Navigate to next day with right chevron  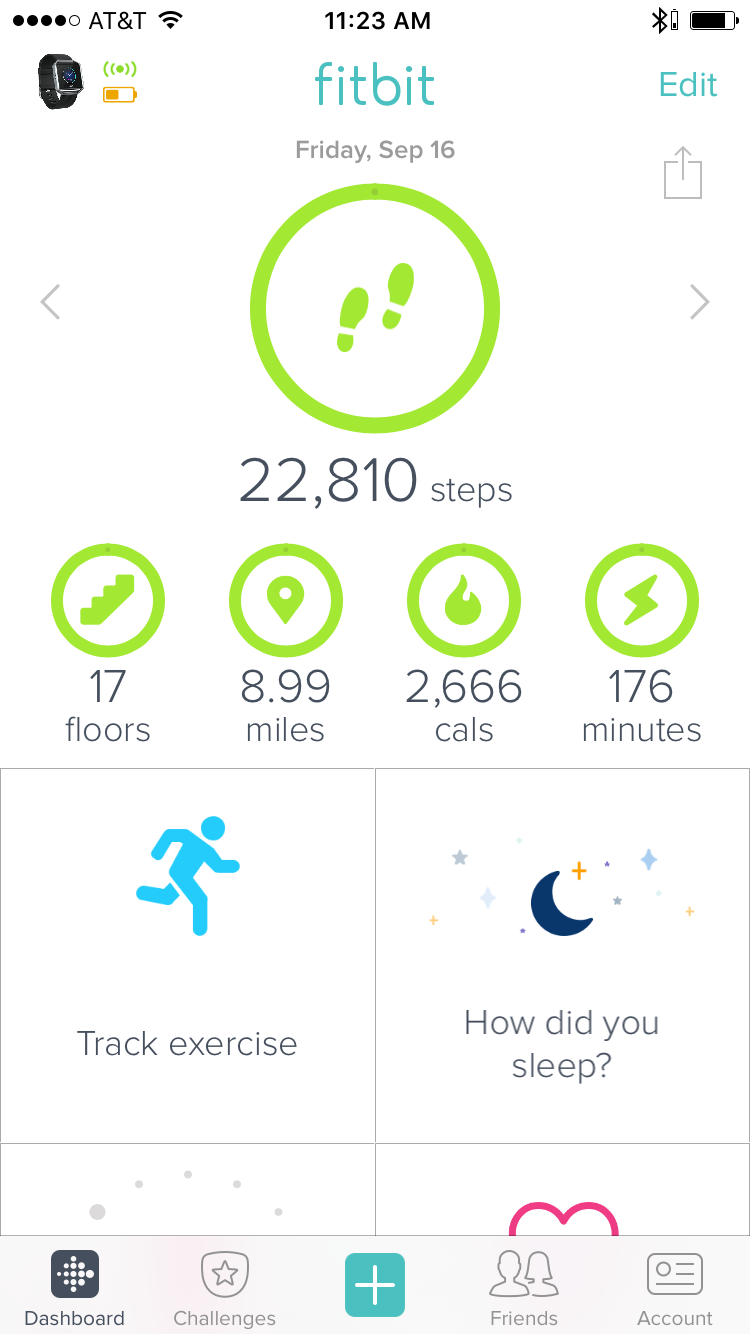point(700,301)
